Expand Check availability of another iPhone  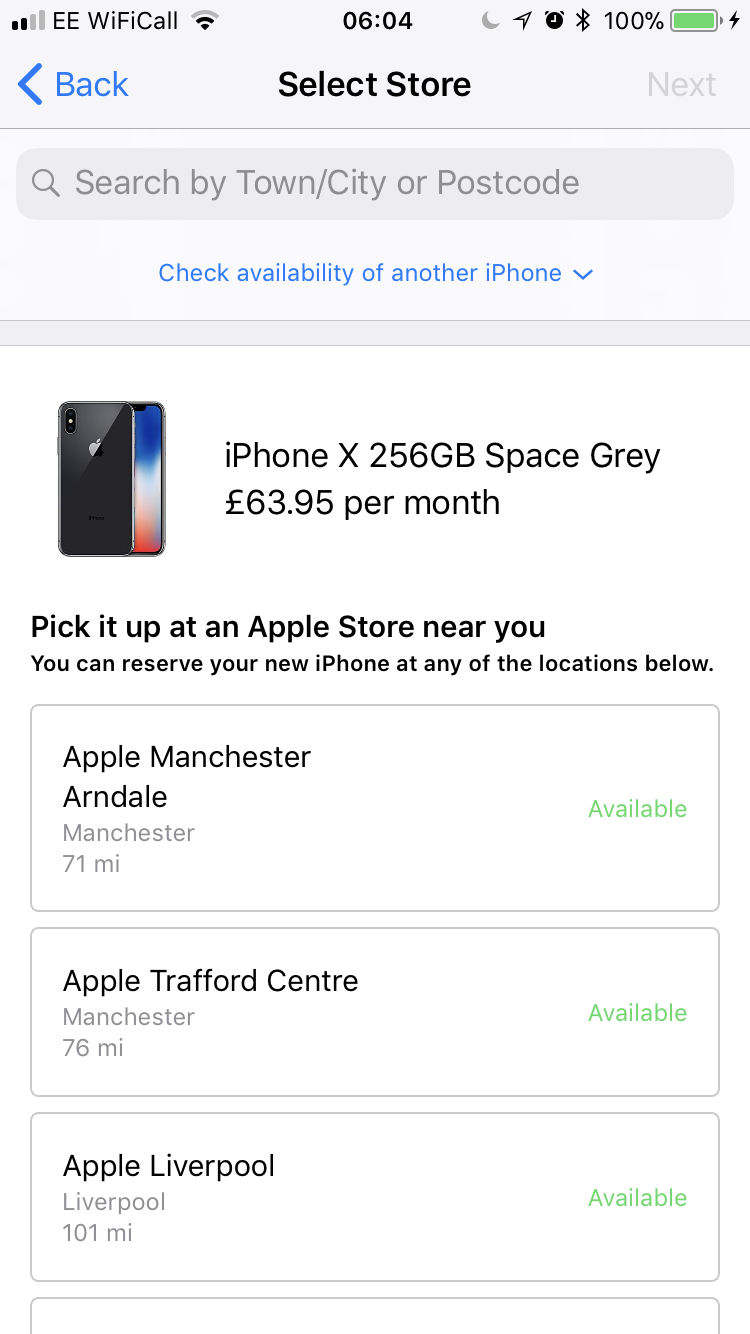[x=375, y=273]
